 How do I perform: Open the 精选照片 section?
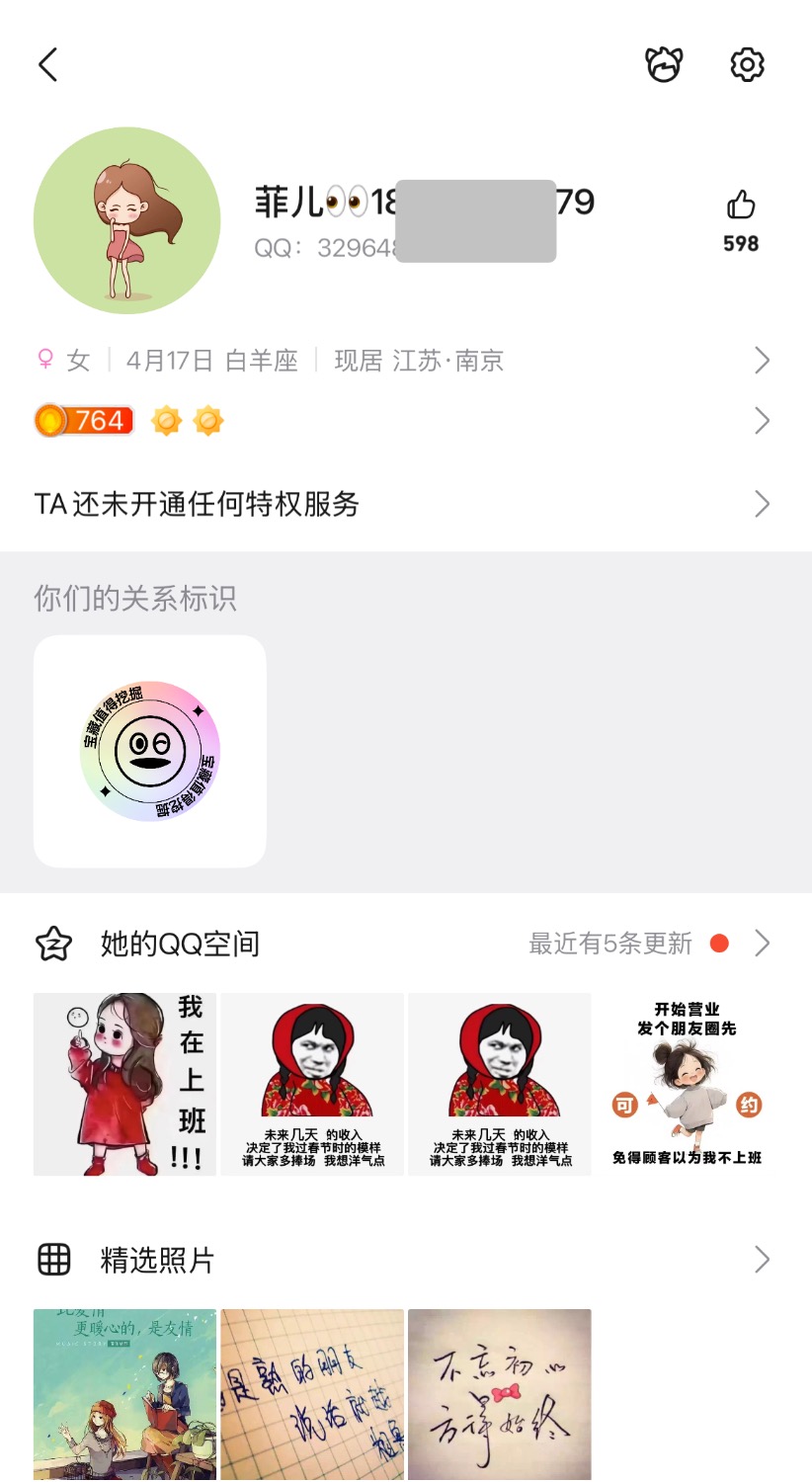click(x=405, y=1260)
